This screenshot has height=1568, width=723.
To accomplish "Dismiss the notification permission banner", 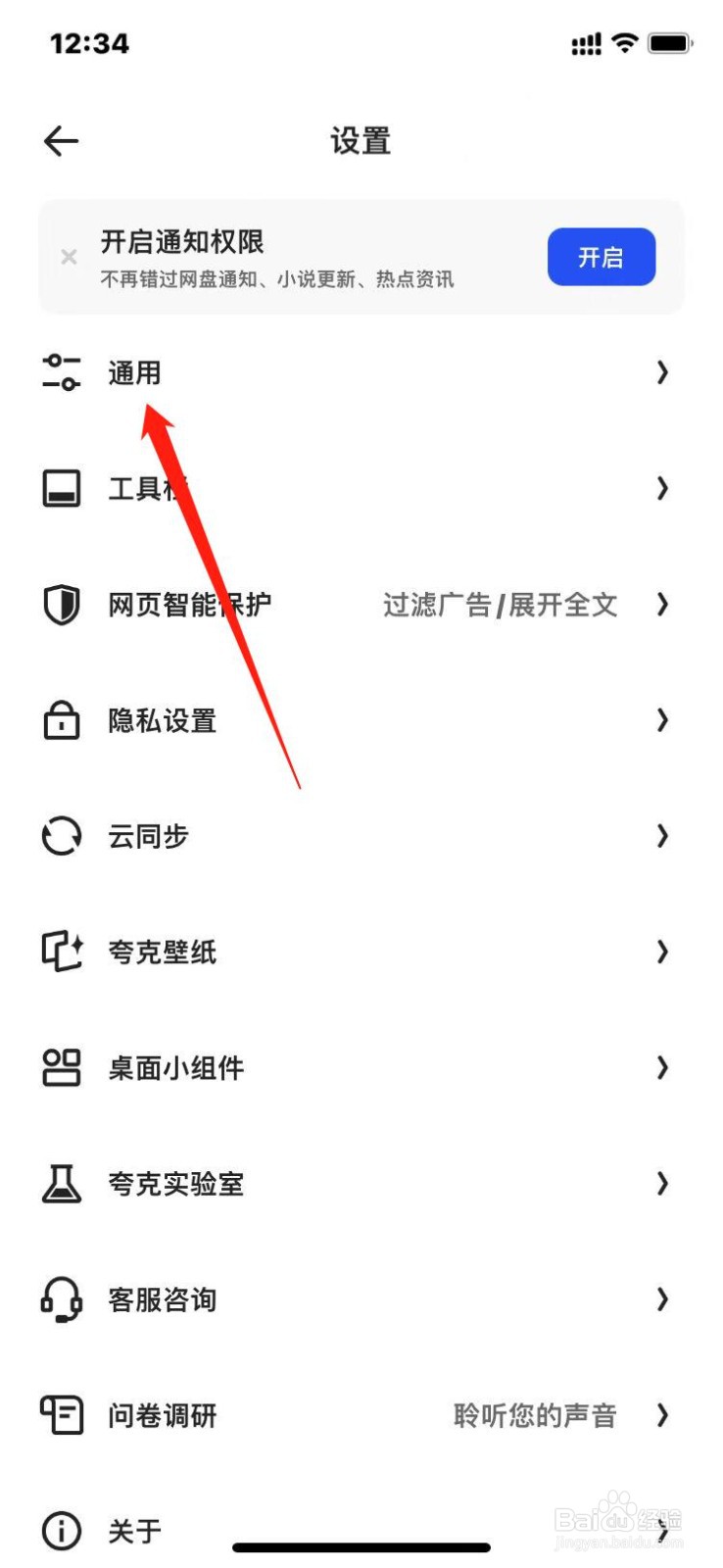I will 69,257.
